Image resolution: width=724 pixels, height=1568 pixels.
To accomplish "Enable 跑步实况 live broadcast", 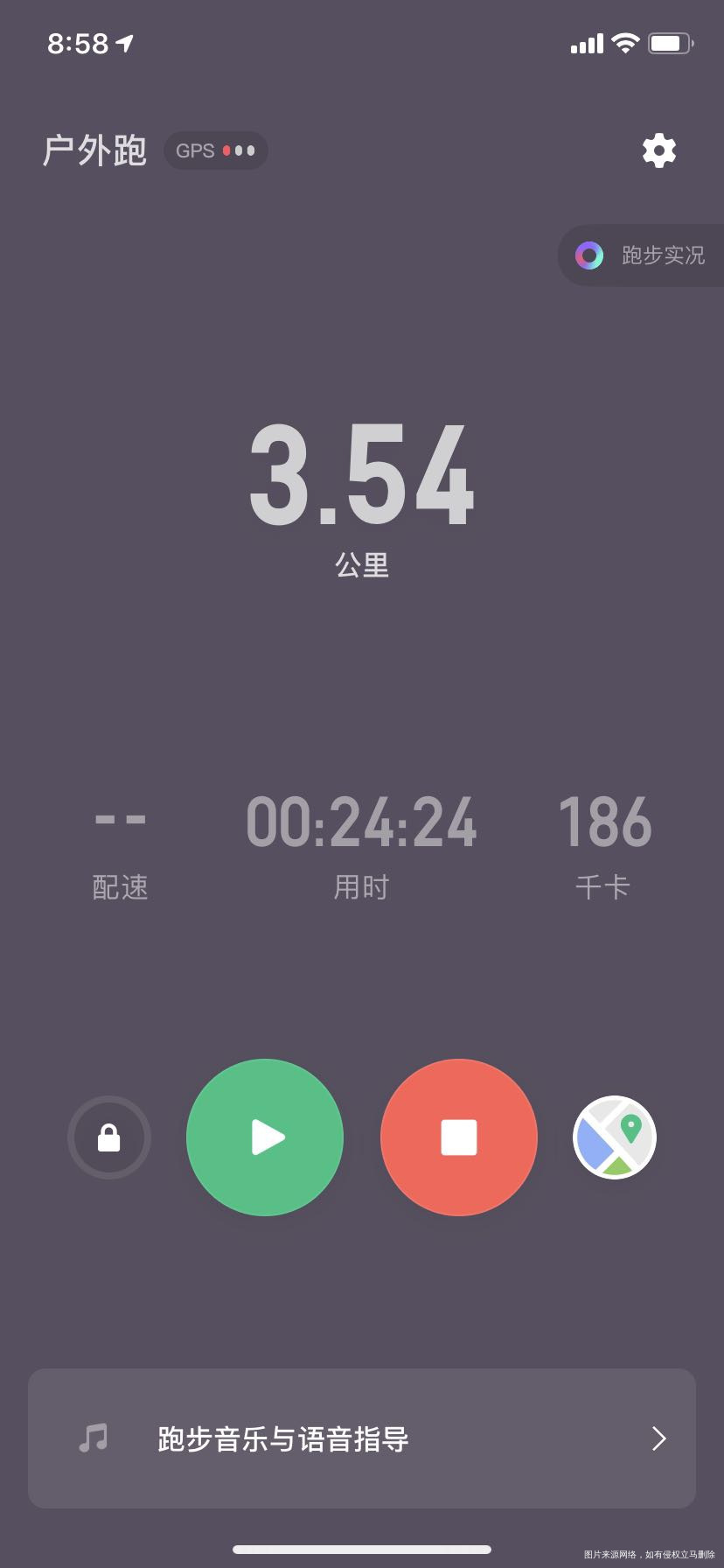I will pyautogui.click(x=647, y=255).
